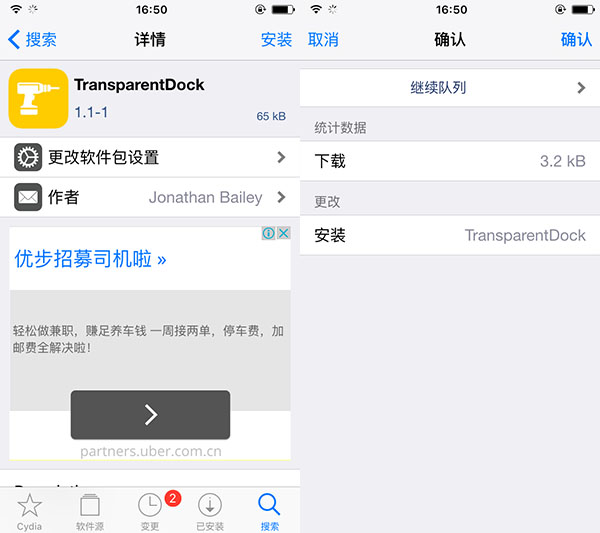Open the 变更 tab with badge
The width and height of the screenshot is (600, 533).
point(150,510)
